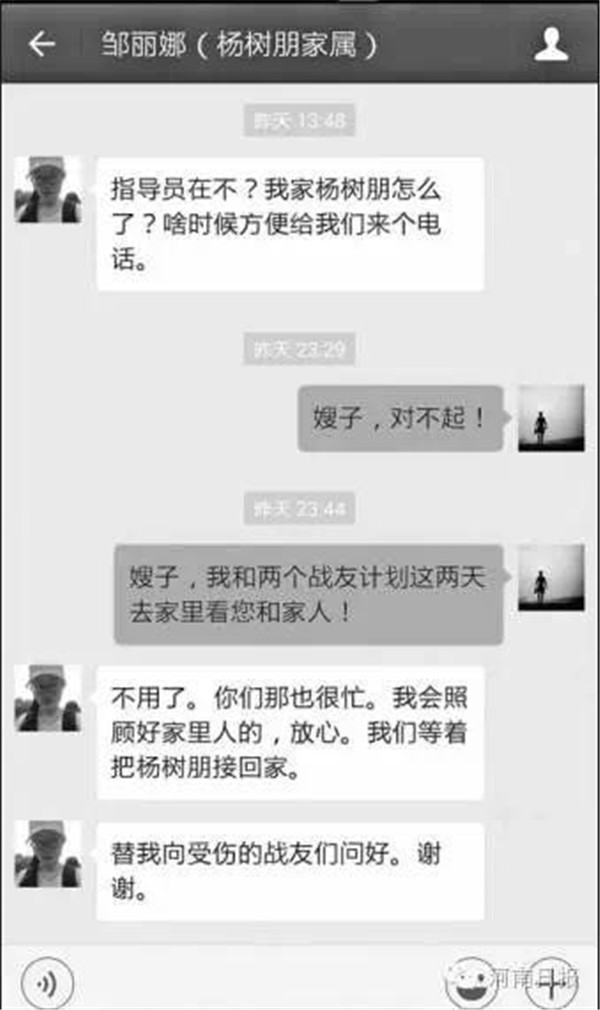Open my avatar next to 嫂子，对不起！
The width and height of the screenshot is (600, 1010).
point(551,417)
